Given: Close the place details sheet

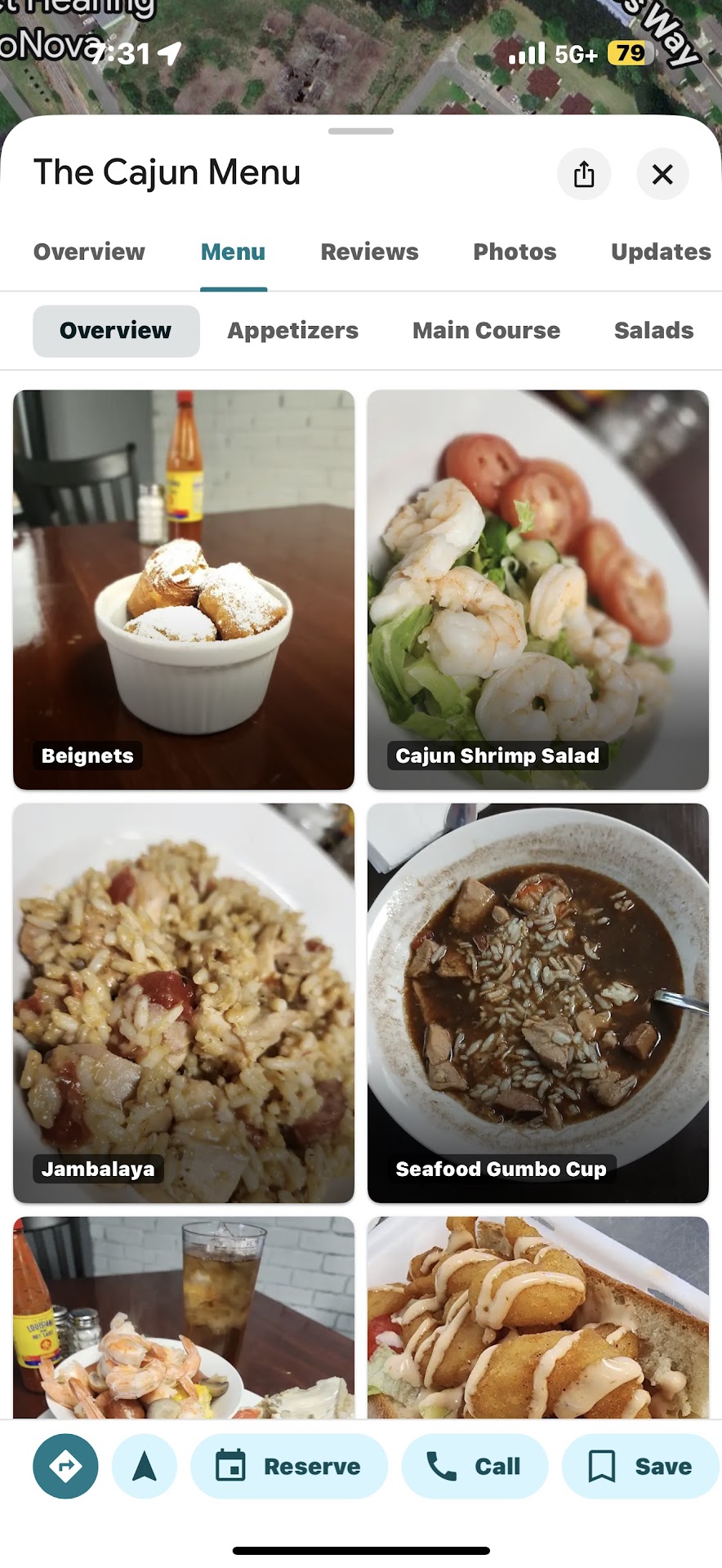Looking at the screenshot, I should (x=662, y=174).
